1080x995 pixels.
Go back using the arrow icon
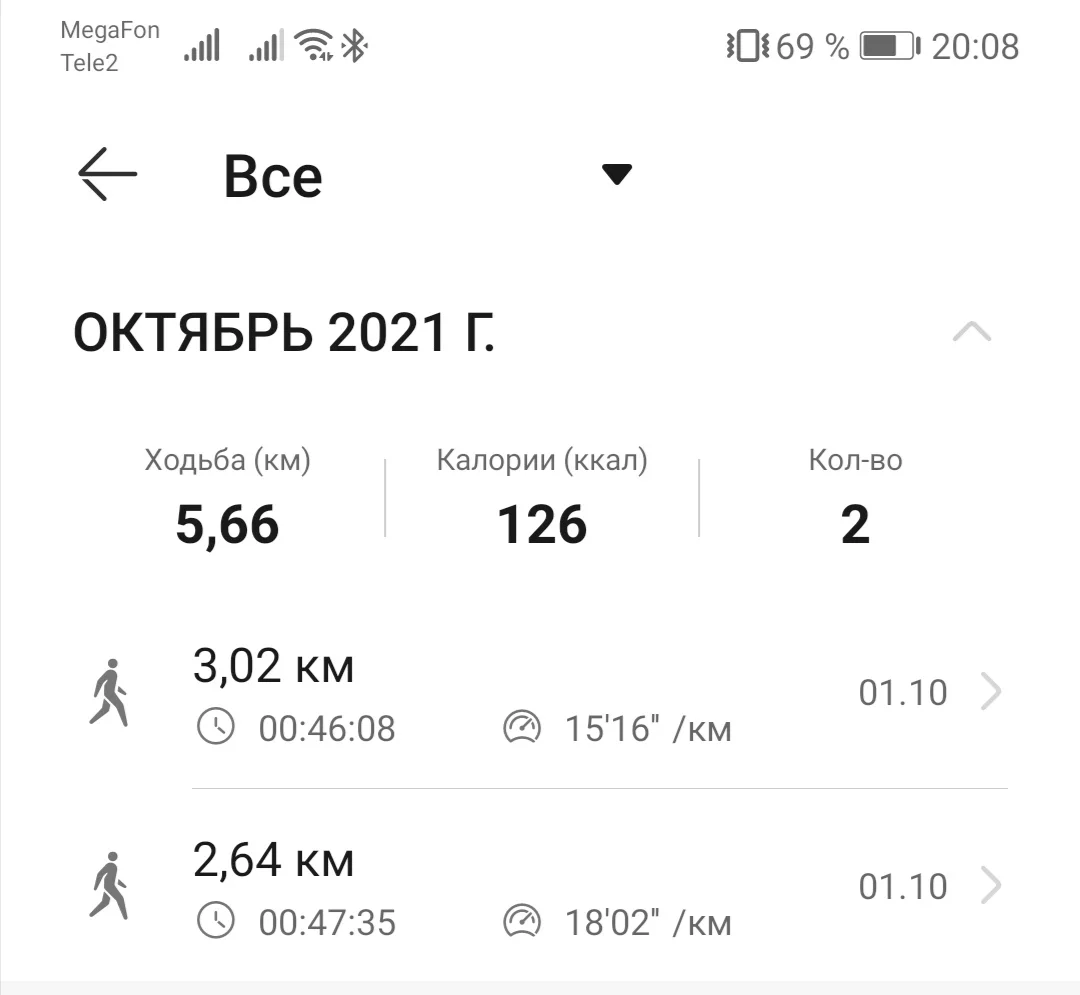[x=107, y=175]
